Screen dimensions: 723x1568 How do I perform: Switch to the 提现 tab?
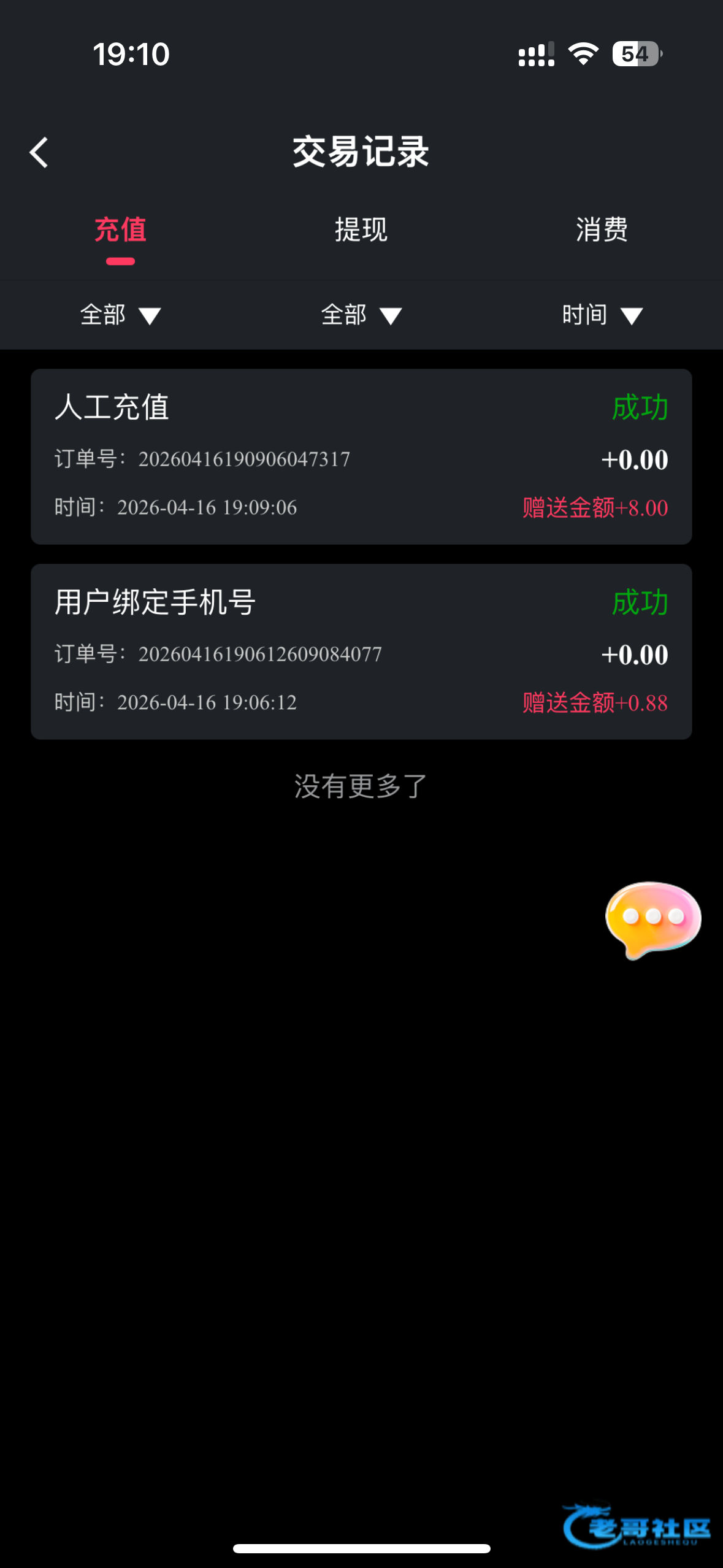coord(361,230)
